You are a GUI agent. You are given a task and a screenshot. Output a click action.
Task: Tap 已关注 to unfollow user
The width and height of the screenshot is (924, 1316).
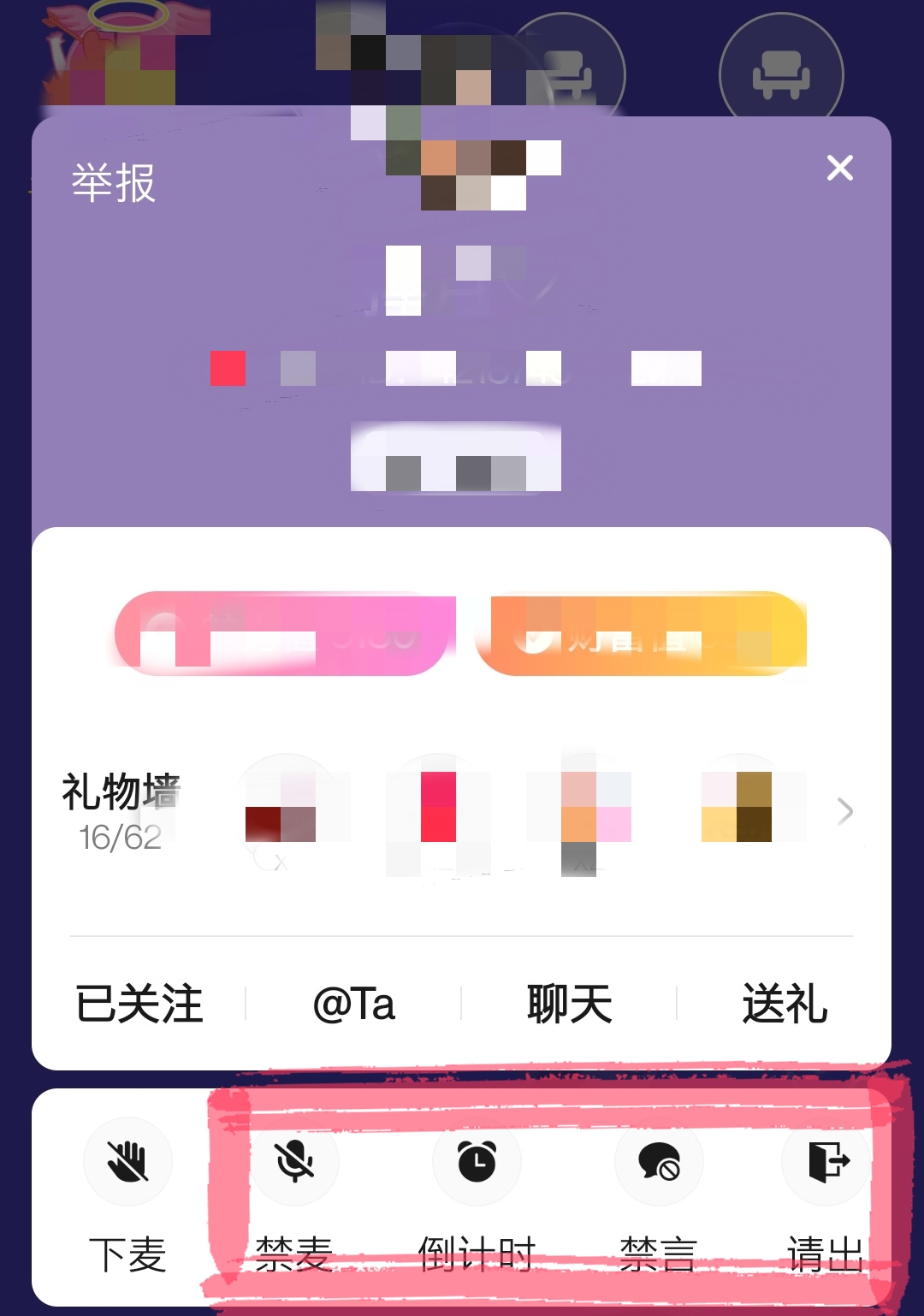[139, 1003]
